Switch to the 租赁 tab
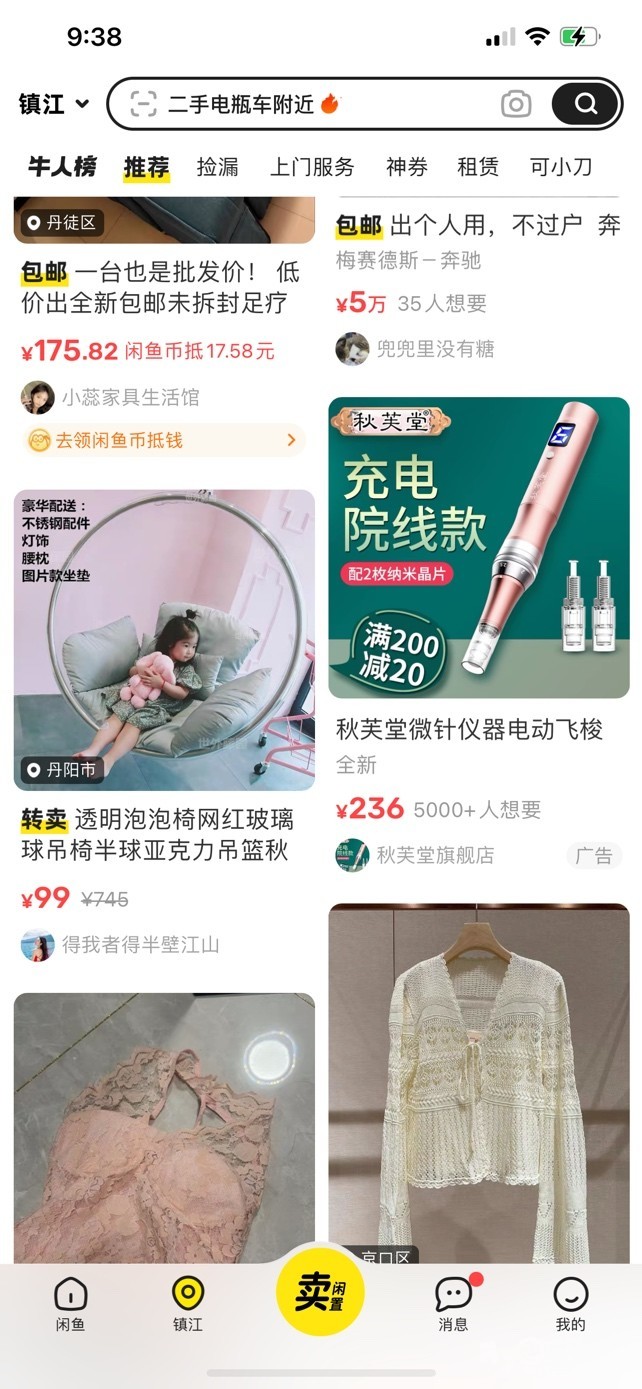 click(x=478, y=167)
